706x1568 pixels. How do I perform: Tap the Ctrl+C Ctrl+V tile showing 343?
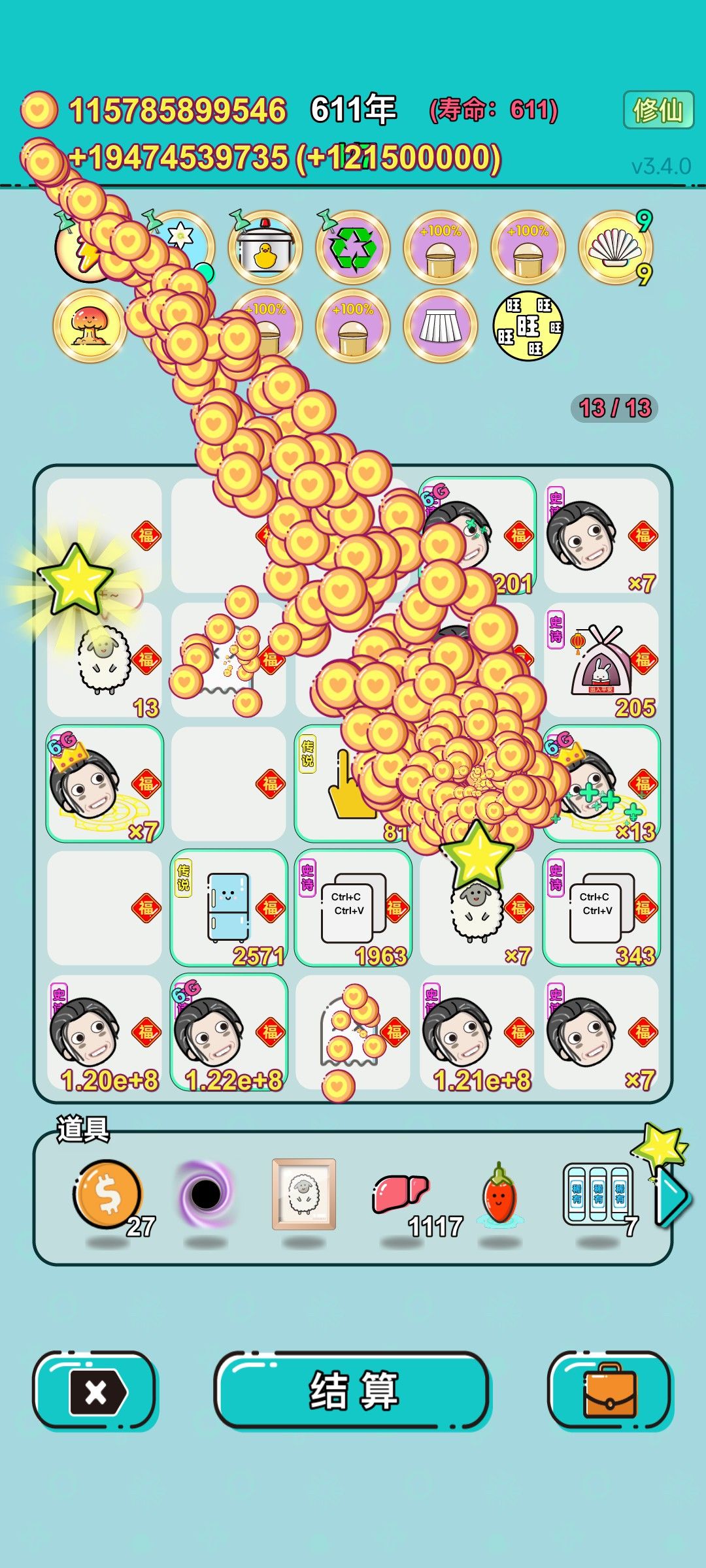pos(601,908)
